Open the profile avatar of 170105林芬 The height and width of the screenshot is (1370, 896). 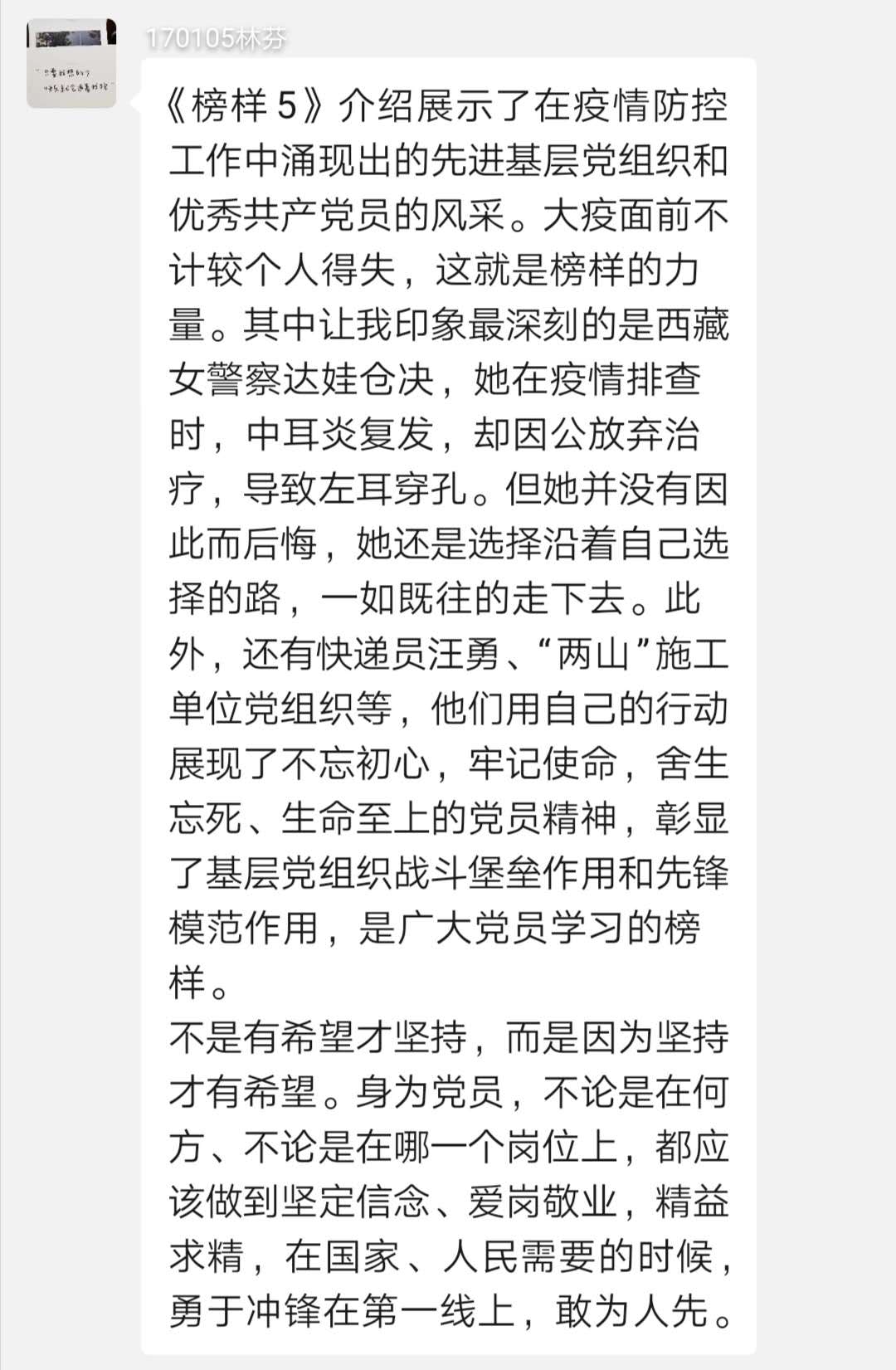point(71,65)
